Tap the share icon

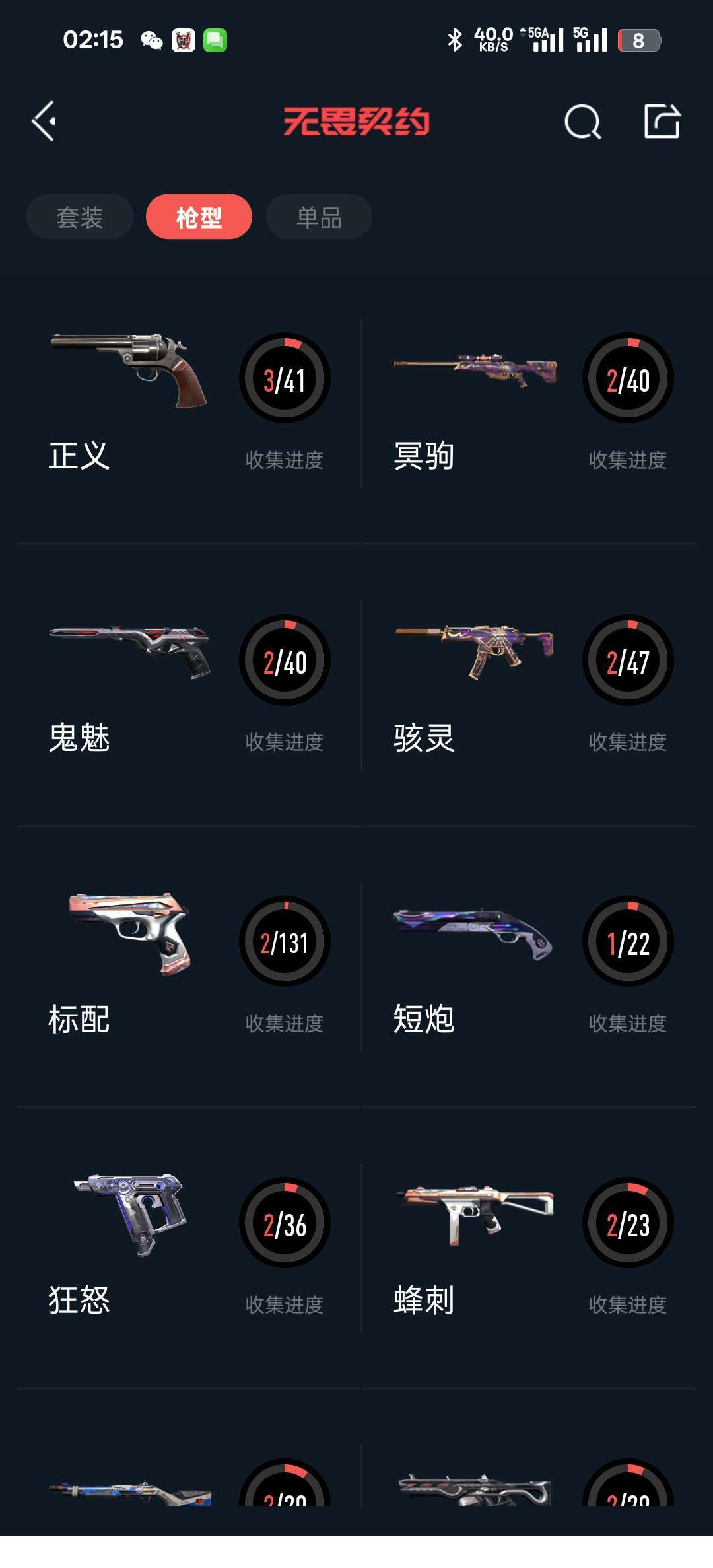pyautogui.click(x=662, y=121)
